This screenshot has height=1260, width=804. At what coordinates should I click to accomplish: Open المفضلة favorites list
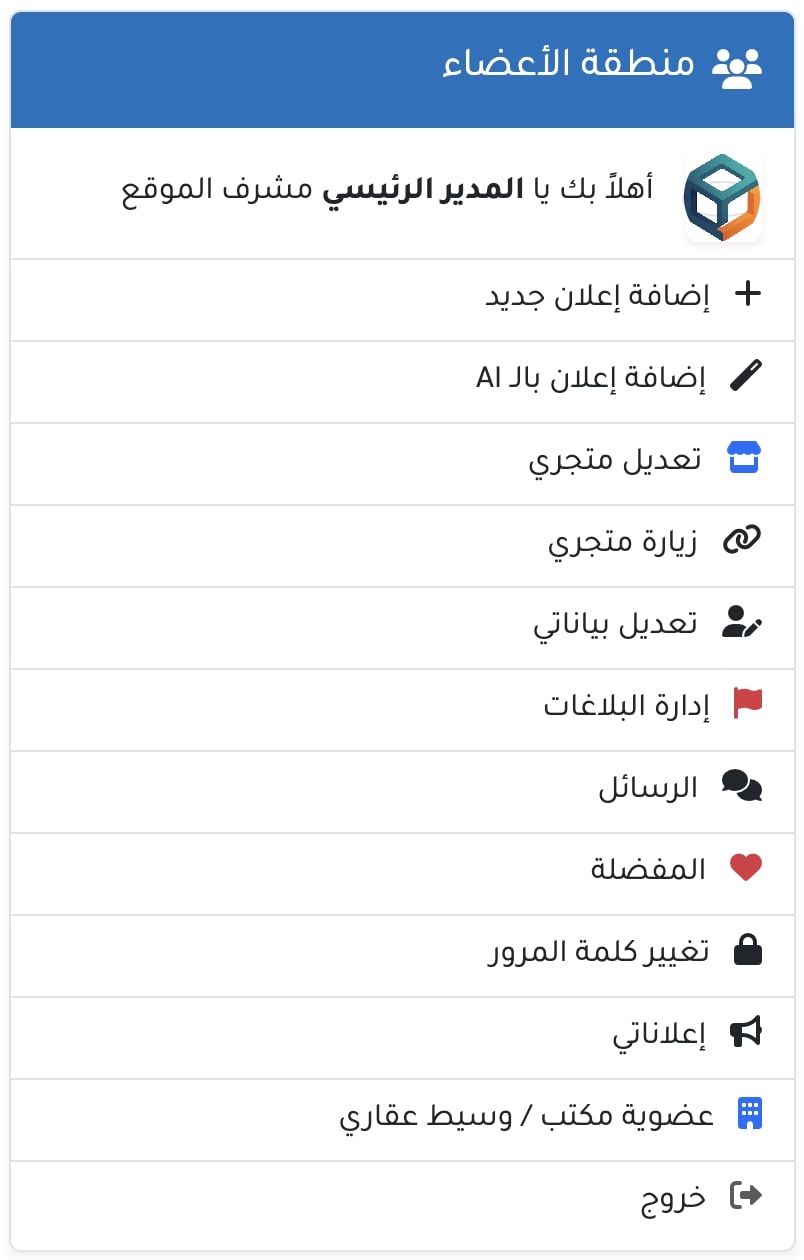point(648,869)
